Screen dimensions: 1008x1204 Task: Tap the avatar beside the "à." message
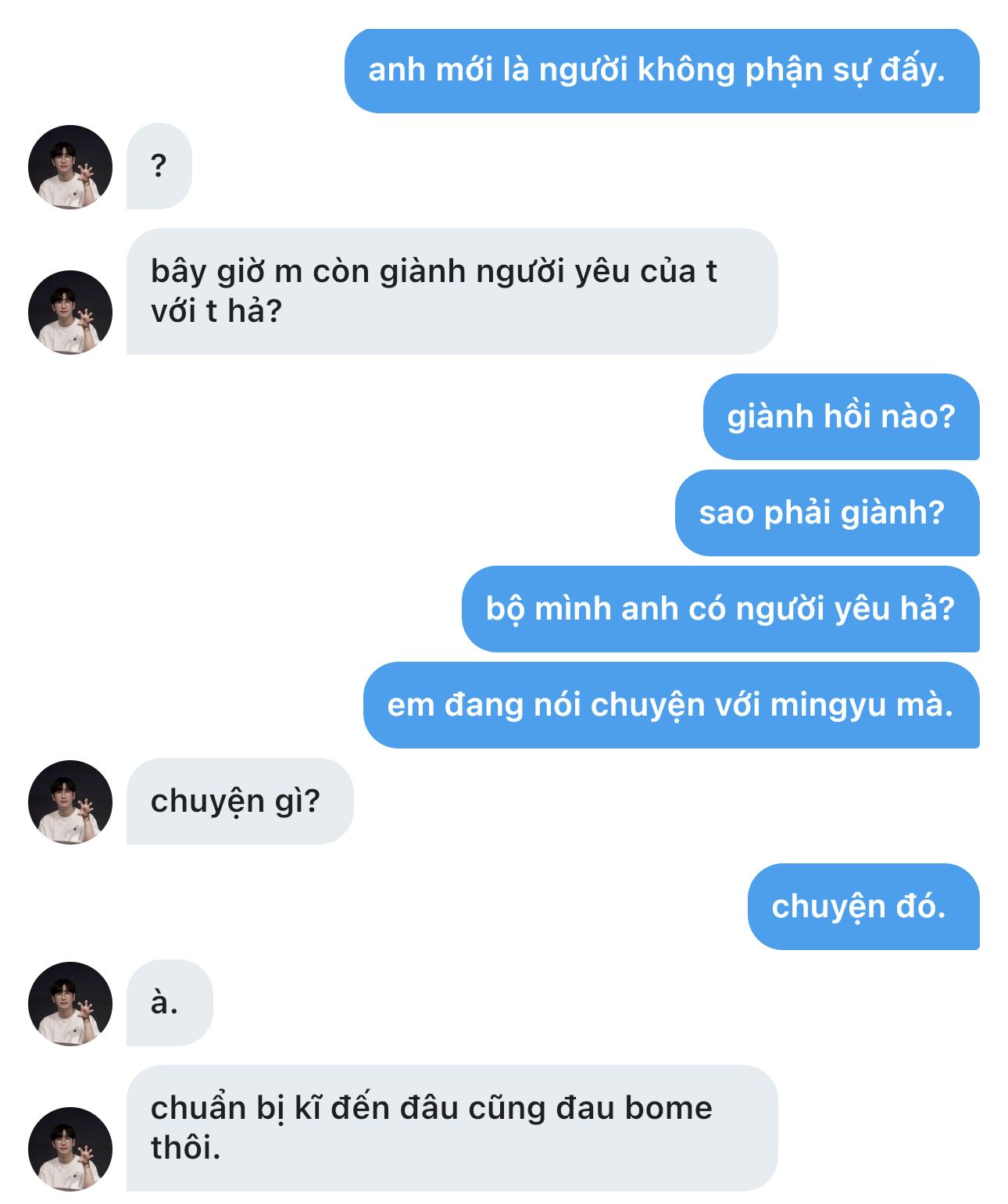[x=70, y=1004]
